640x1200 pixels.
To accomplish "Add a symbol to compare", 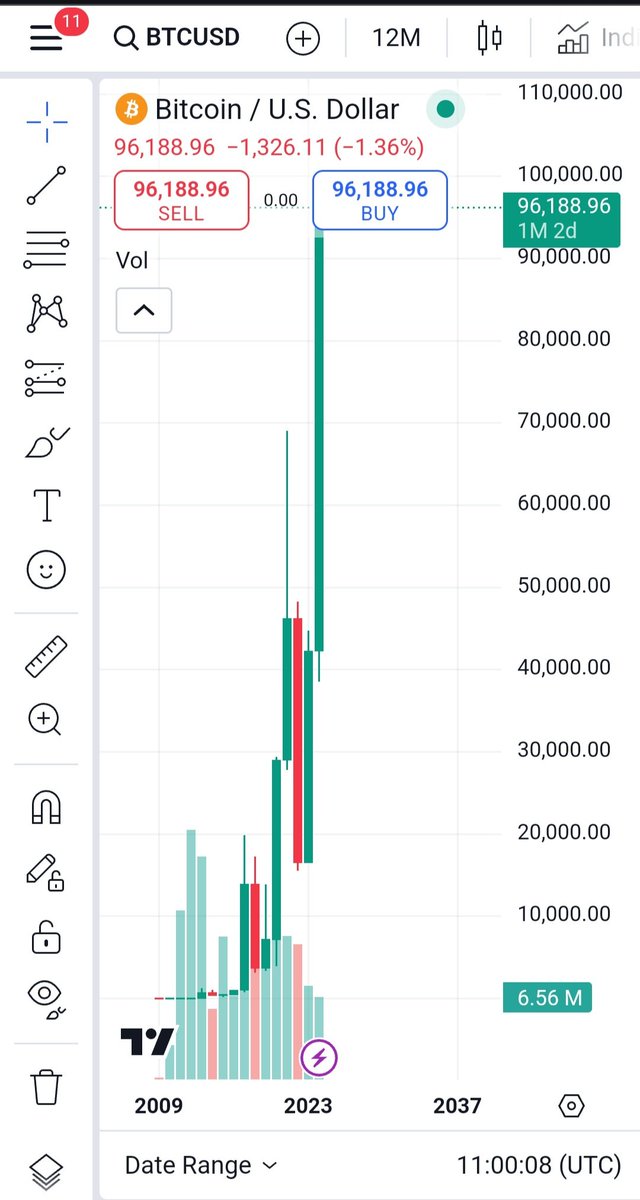I will (x=303, y=39).
